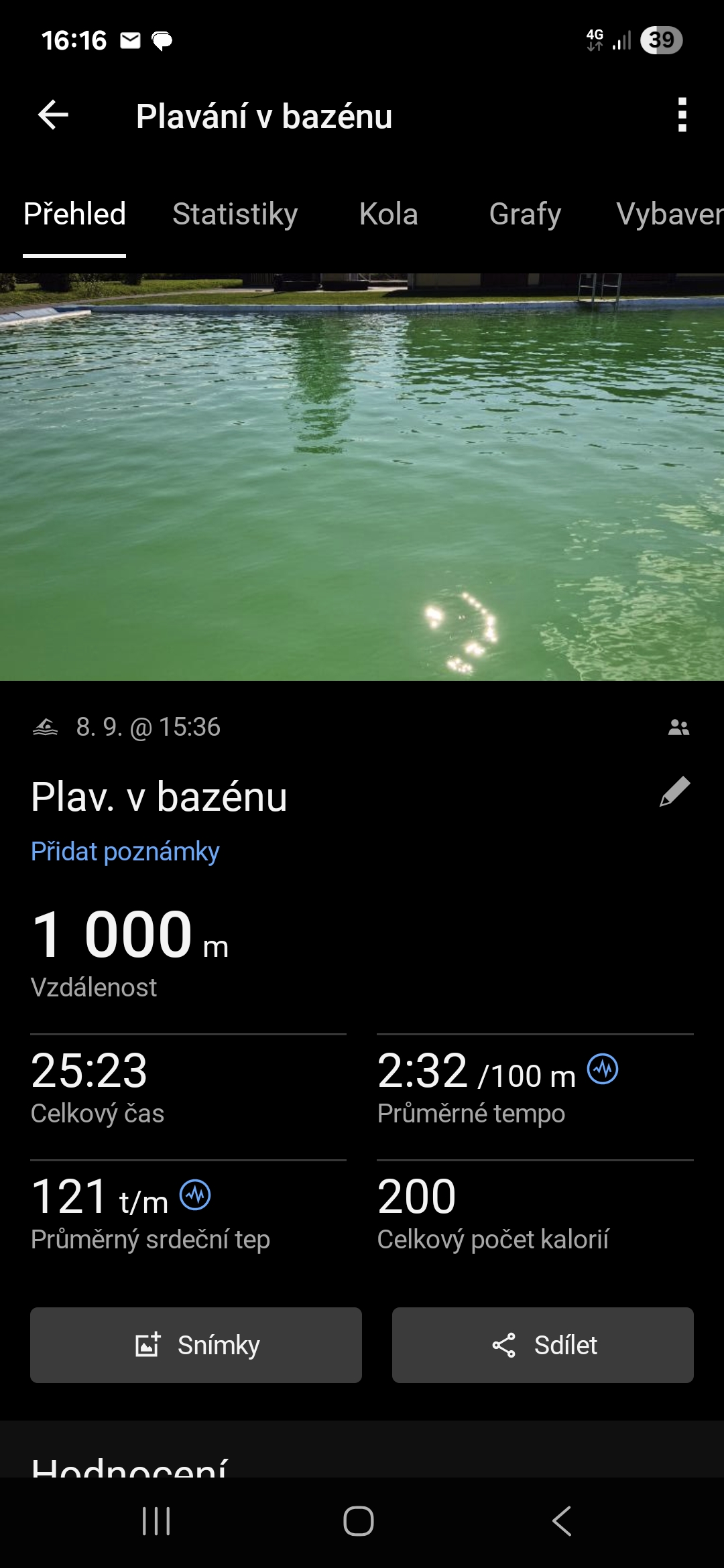Tap the Snímky button
Image resolution: width=724 pixels, height=1568 pixels.
point(196,1345)
